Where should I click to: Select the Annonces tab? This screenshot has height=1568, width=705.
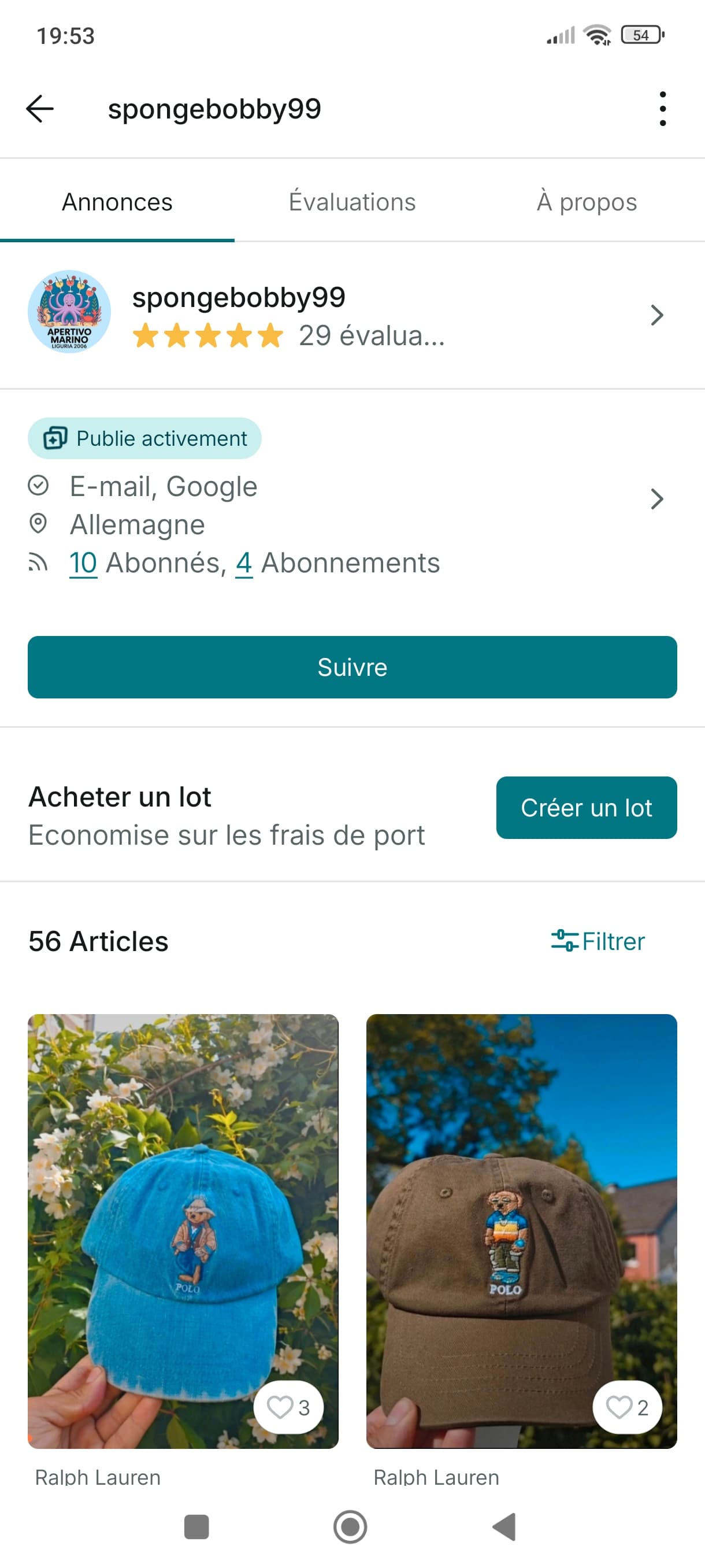coord(117,202)
